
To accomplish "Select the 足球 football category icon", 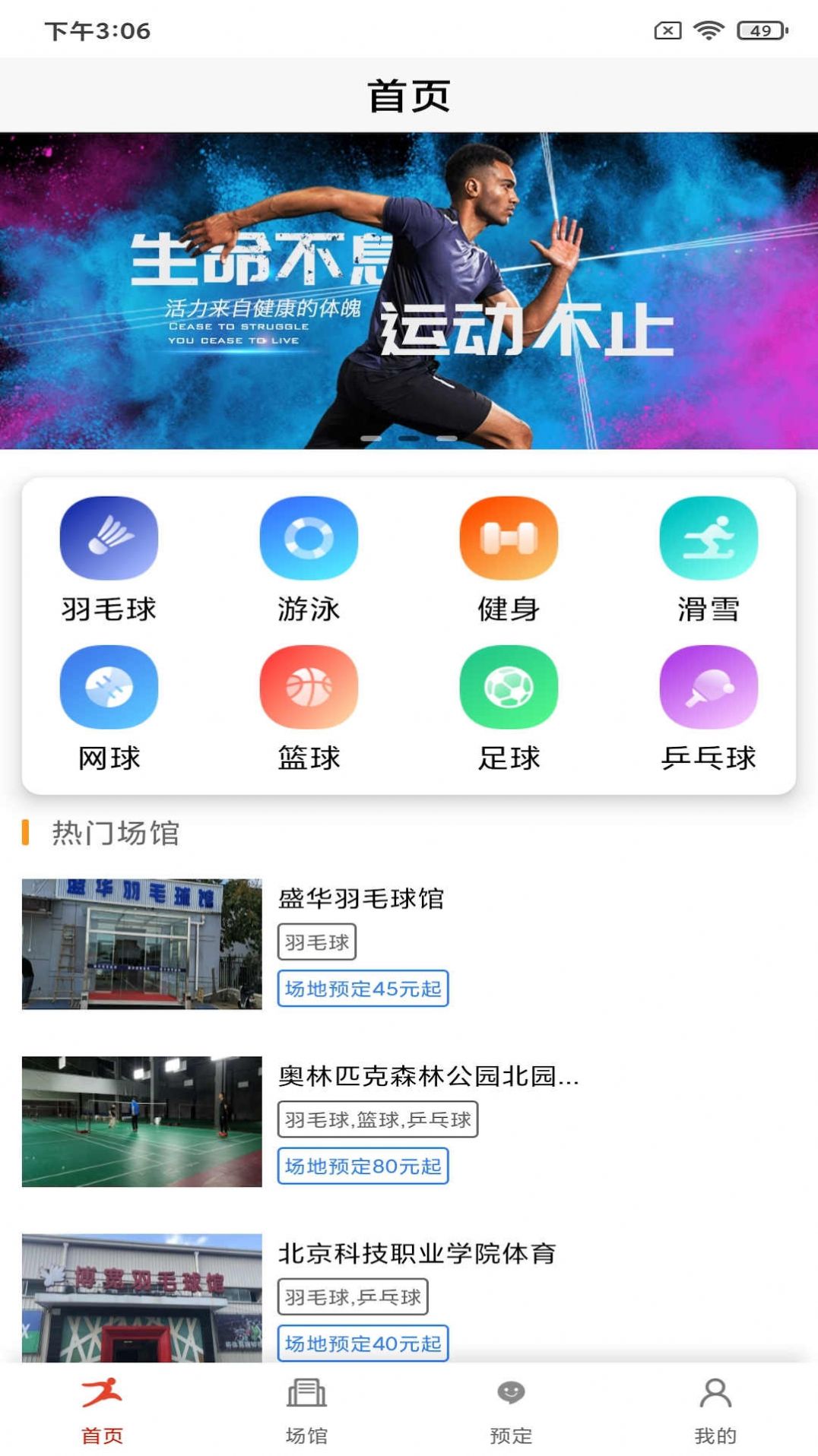I will 508,685.
